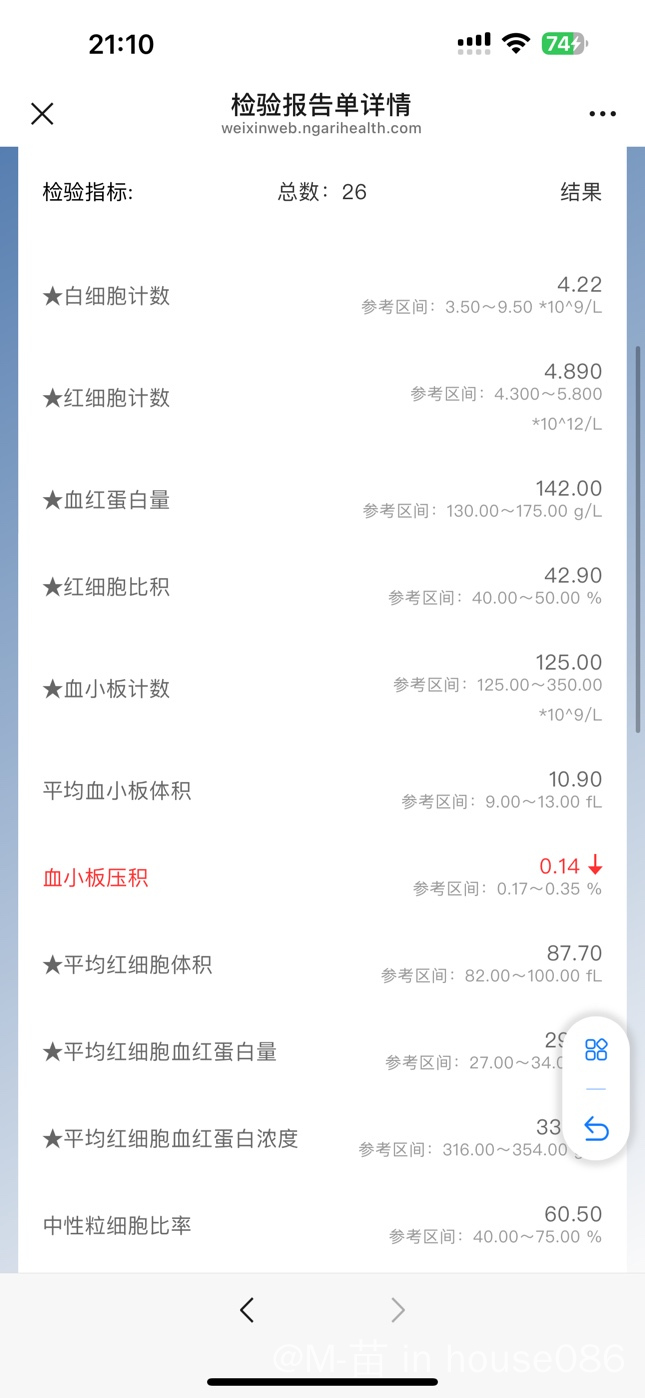Open the three-dot overflow menu
The width and height of the screenshot is (645, 1398).
[x=603, y=114]
